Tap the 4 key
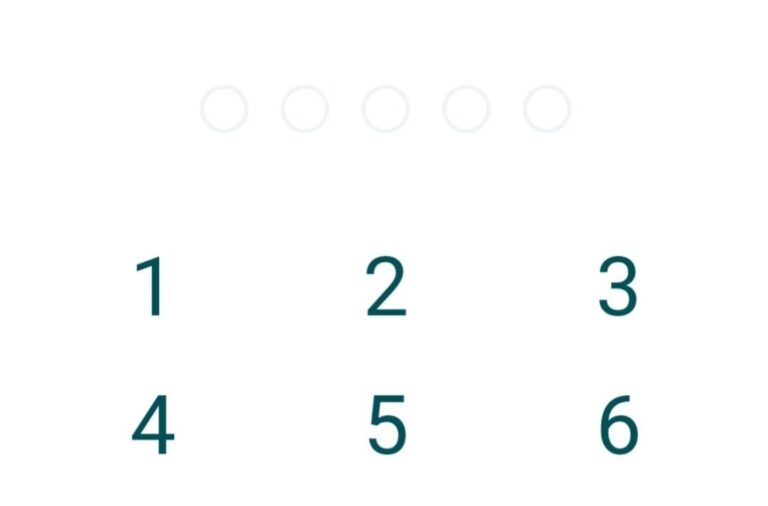Screen dimensions: 768x506 (153, 425)
